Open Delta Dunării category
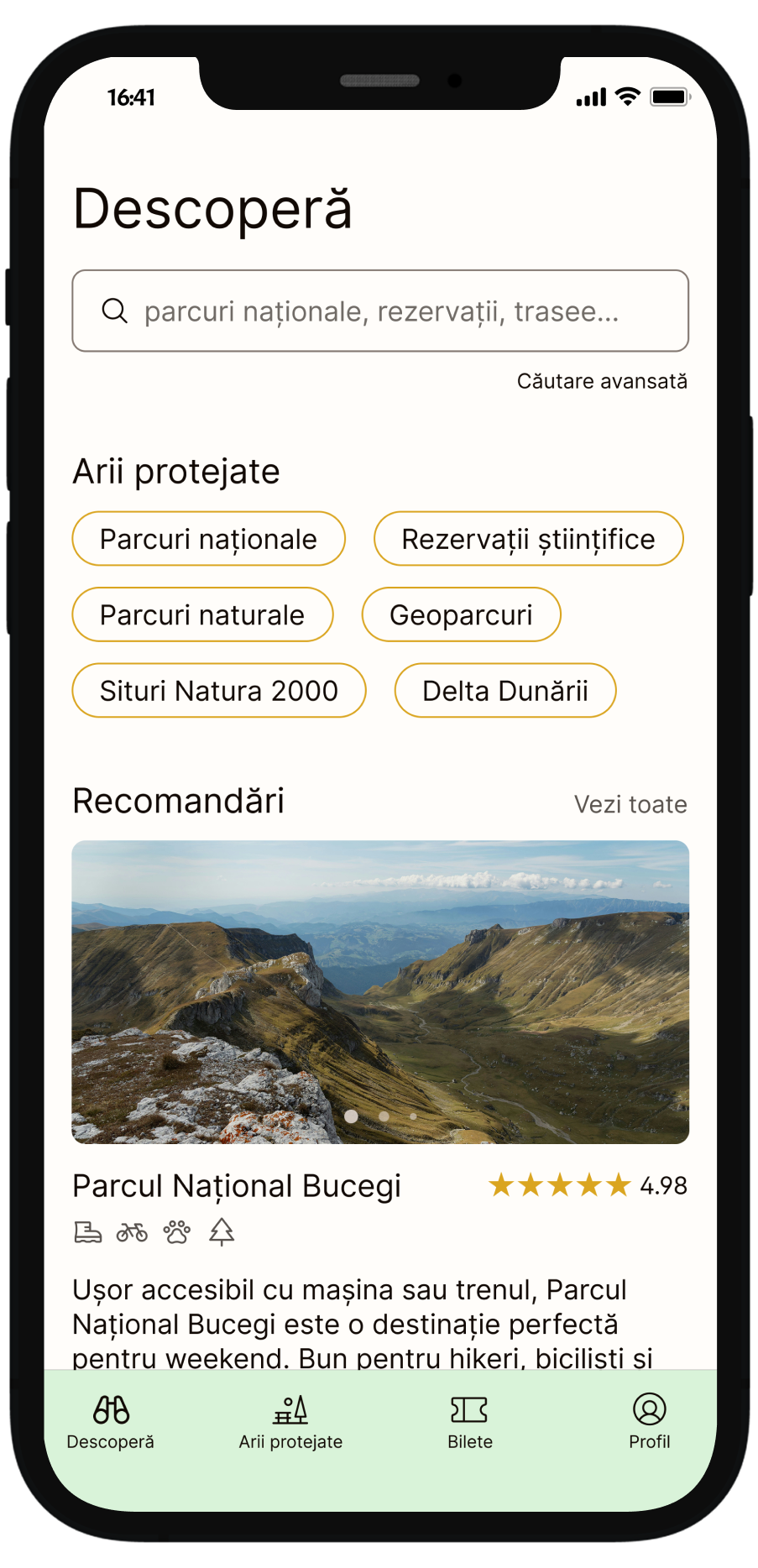The image size is (758, 1568). click(504, 691)
